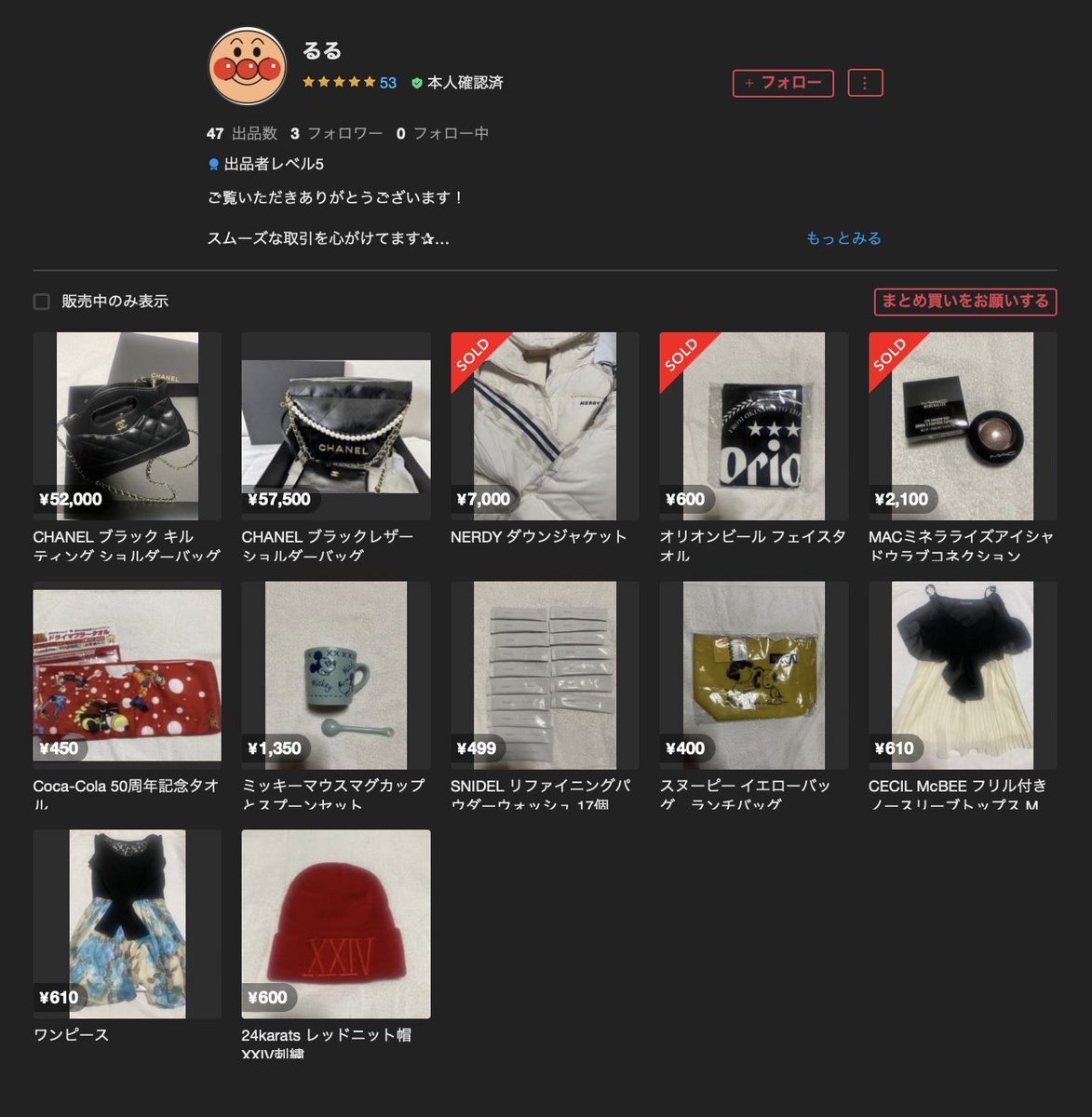
Task: Follow the seller るる
Action: [783, 83]
